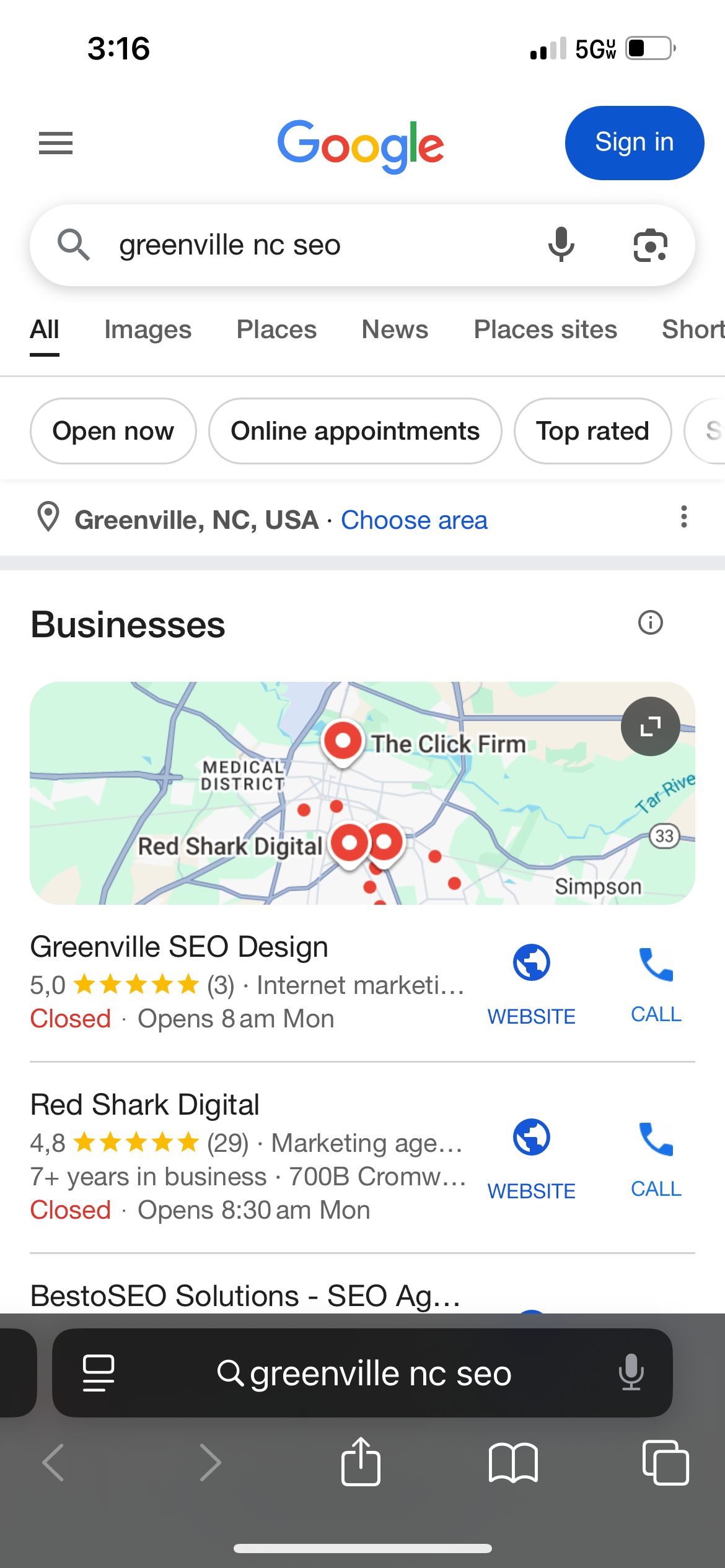Show info about the Businesses section
Viewport: 725px width, 1568px height.
click(x=650, y=622)
